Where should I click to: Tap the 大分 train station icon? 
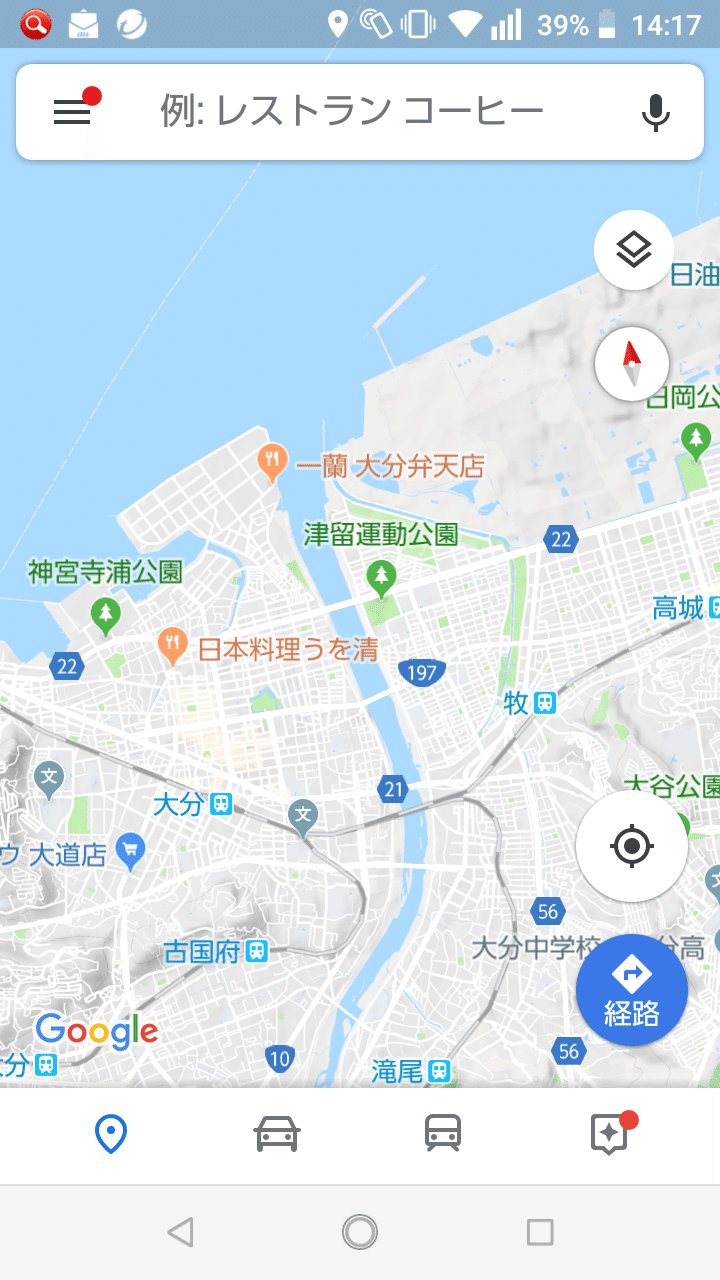pos(222,803)
